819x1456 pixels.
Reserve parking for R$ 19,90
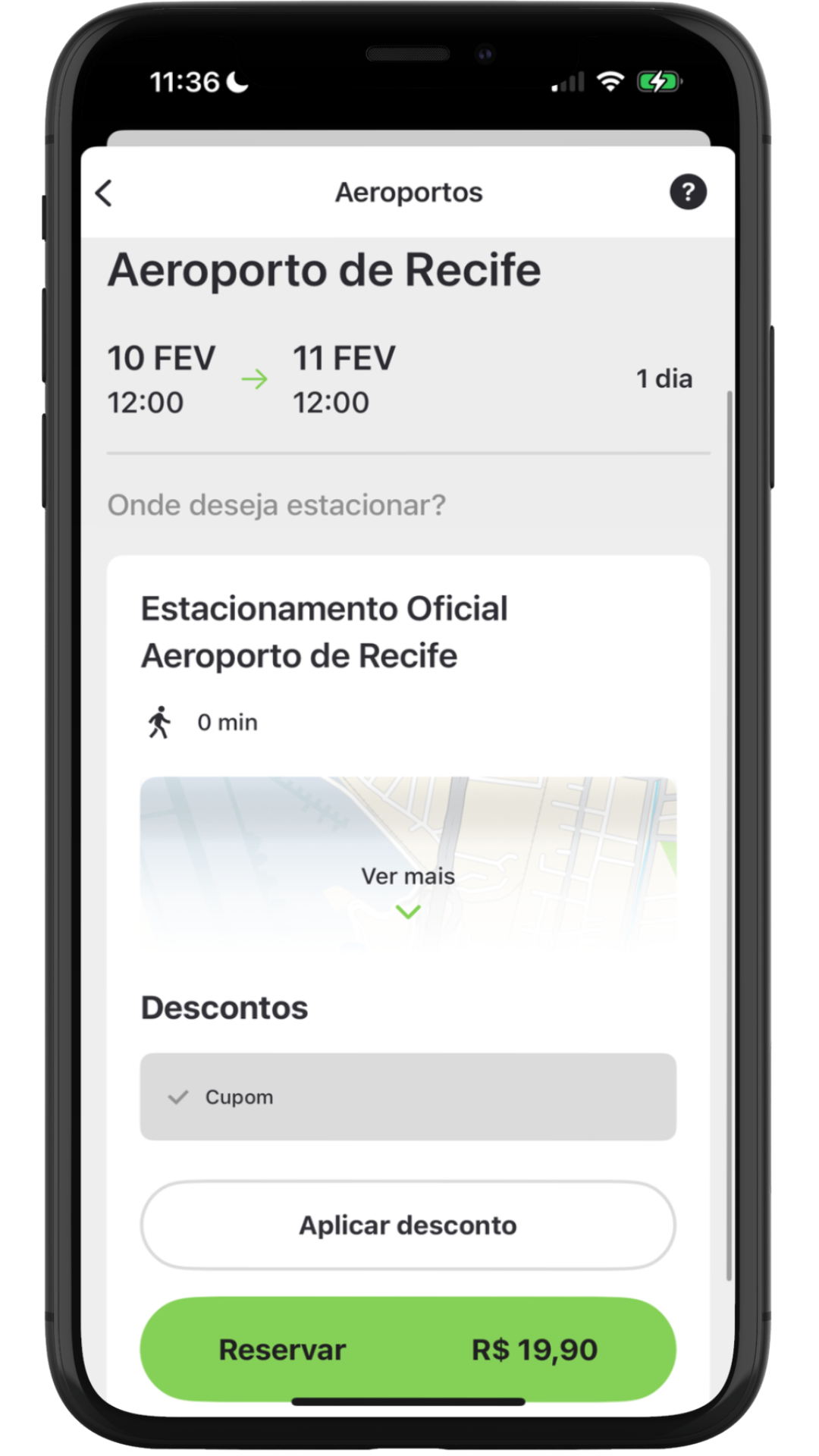coord(408,1349)
